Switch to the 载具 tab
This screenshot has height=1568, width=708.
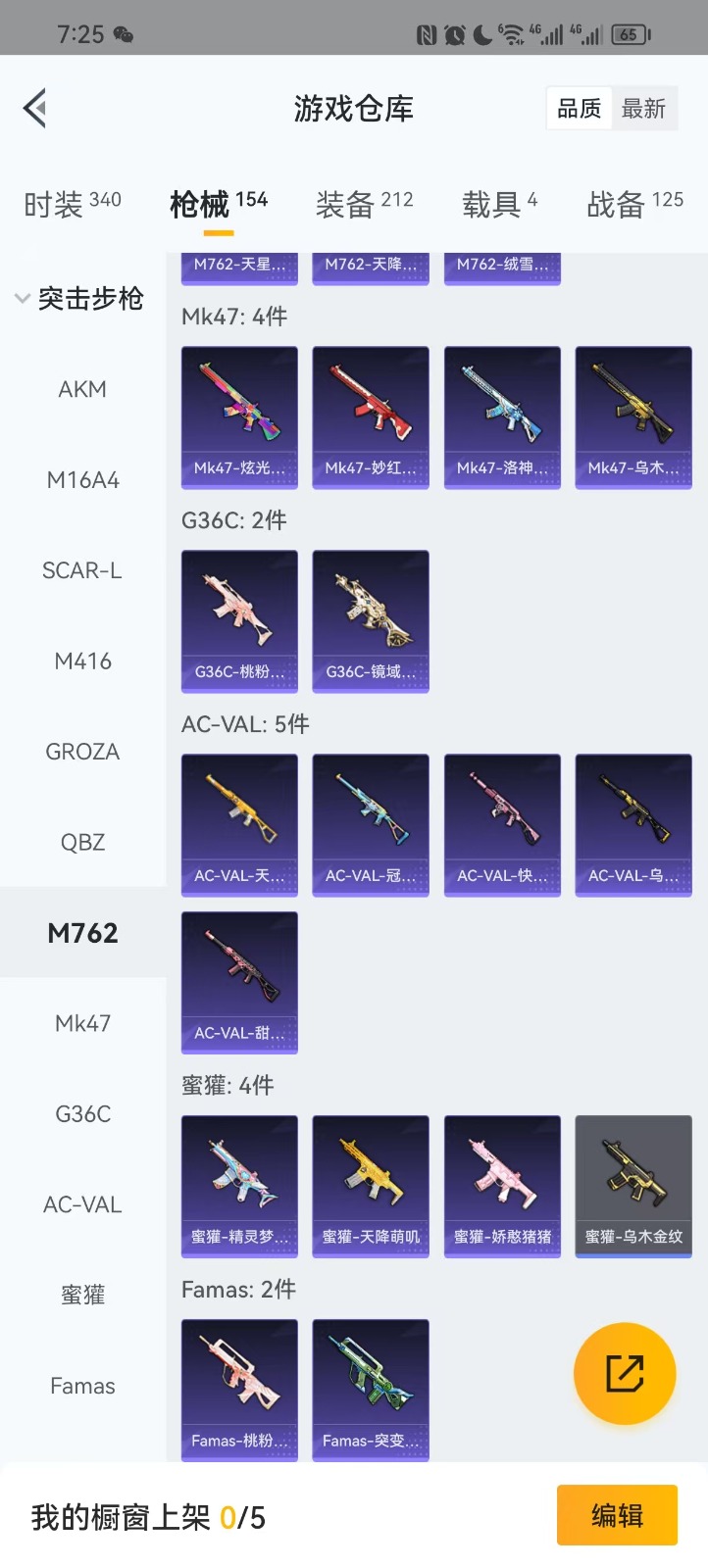pos(499,204)
